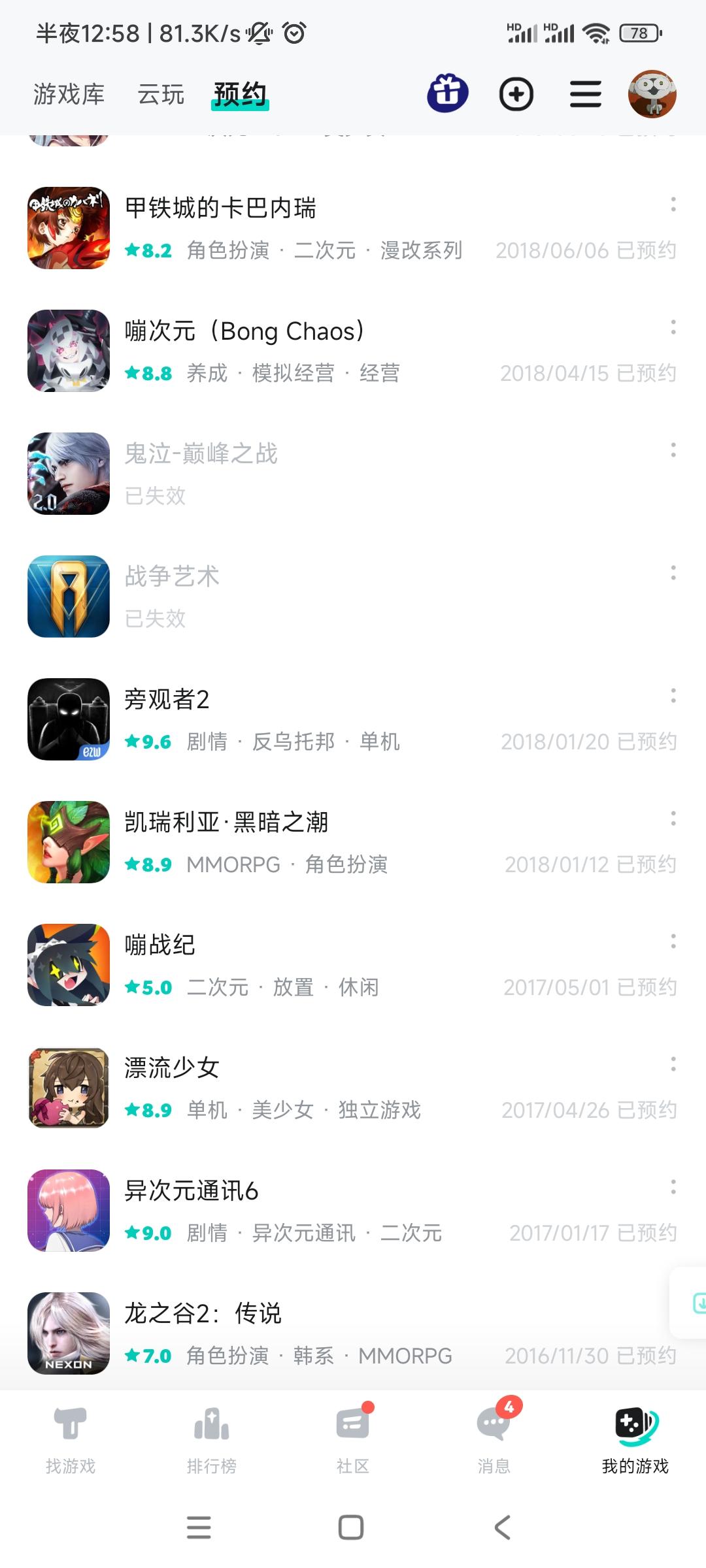Open the game 异次元通讯6

point(192,1191)
